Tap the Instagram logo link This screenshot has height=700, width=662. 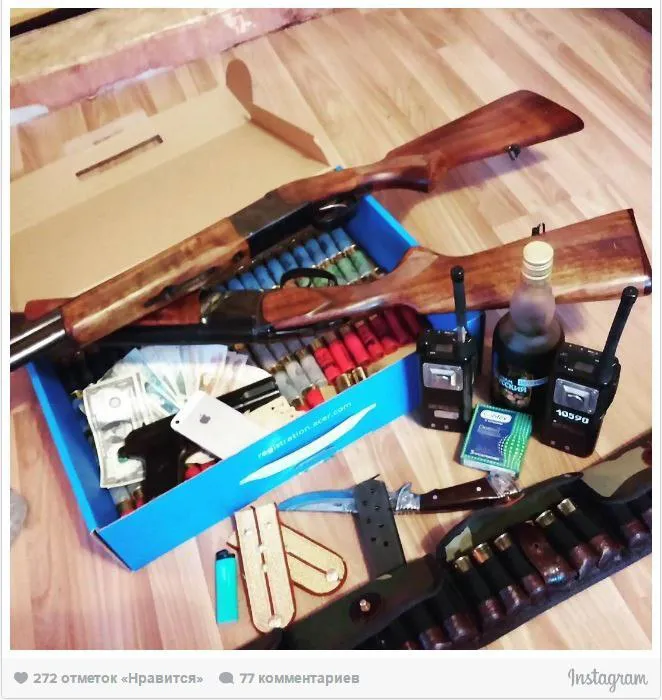[x=607, y=678]
